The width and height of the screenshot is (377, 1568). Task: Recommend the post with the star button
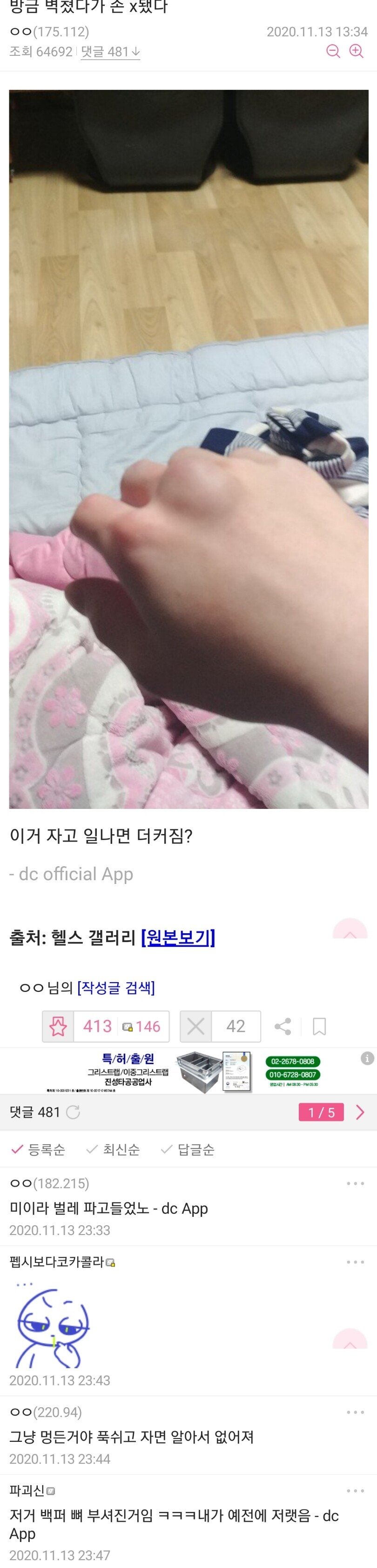[x=58, y=1027]
